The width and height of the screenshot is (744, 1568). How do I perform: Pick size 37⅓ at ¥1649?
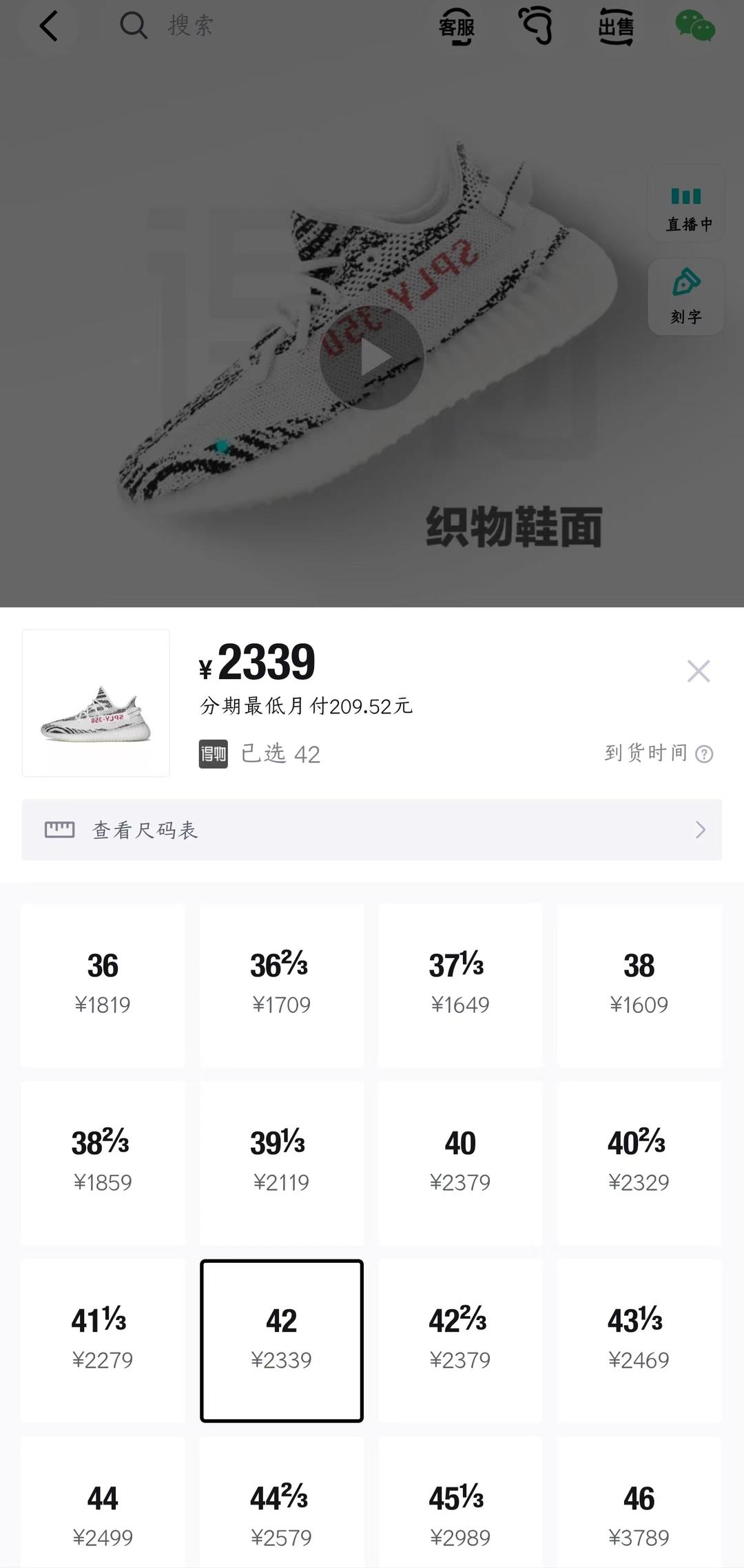pyautogui.click(x=459, y=985)
